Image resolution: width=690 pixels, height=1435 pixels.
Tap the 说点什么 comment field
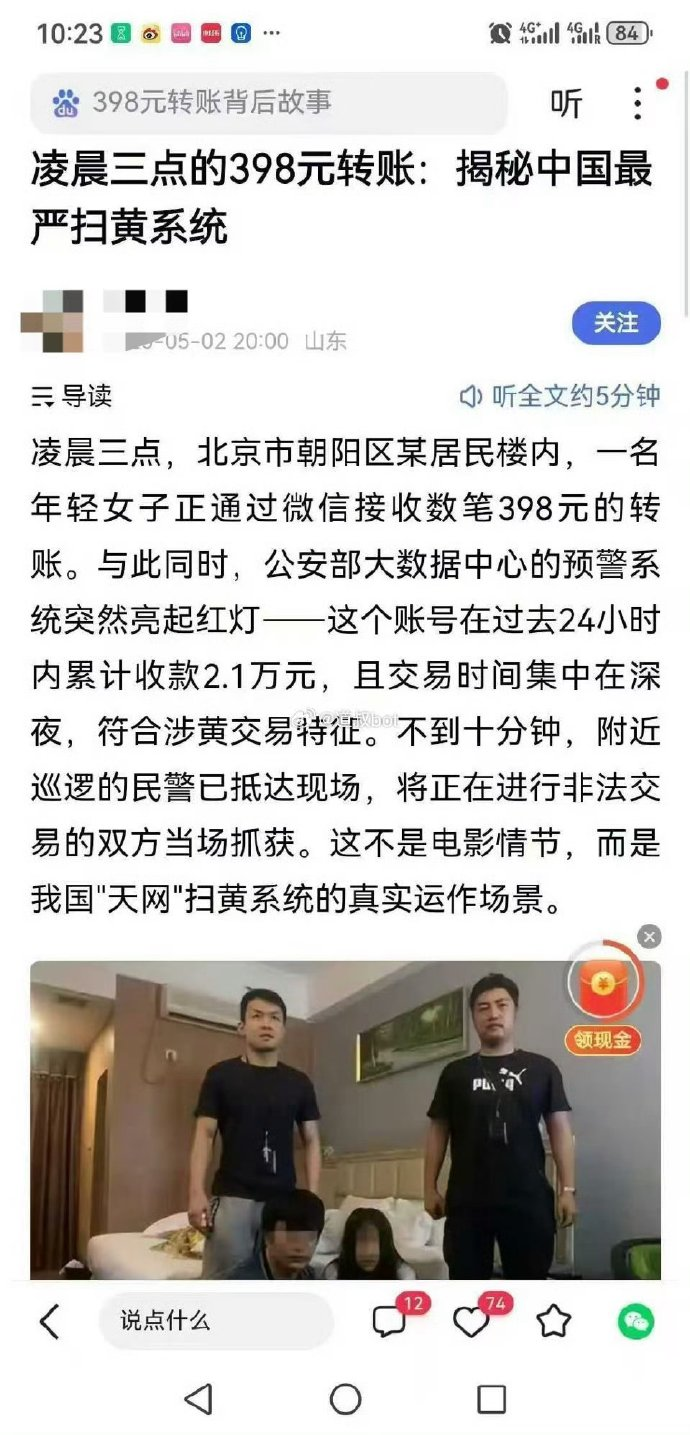pyautogui.click(x=215, y=1321)
